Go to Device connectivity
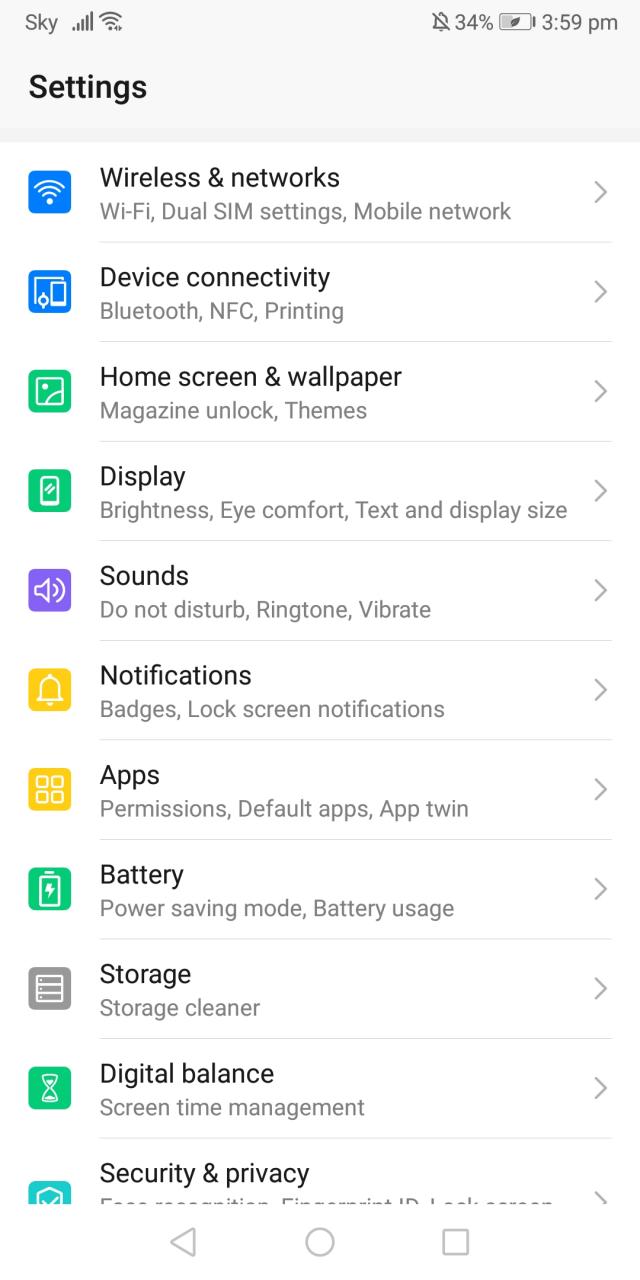This screenshot has width=640, height=1280. click(x=320, y=292)
